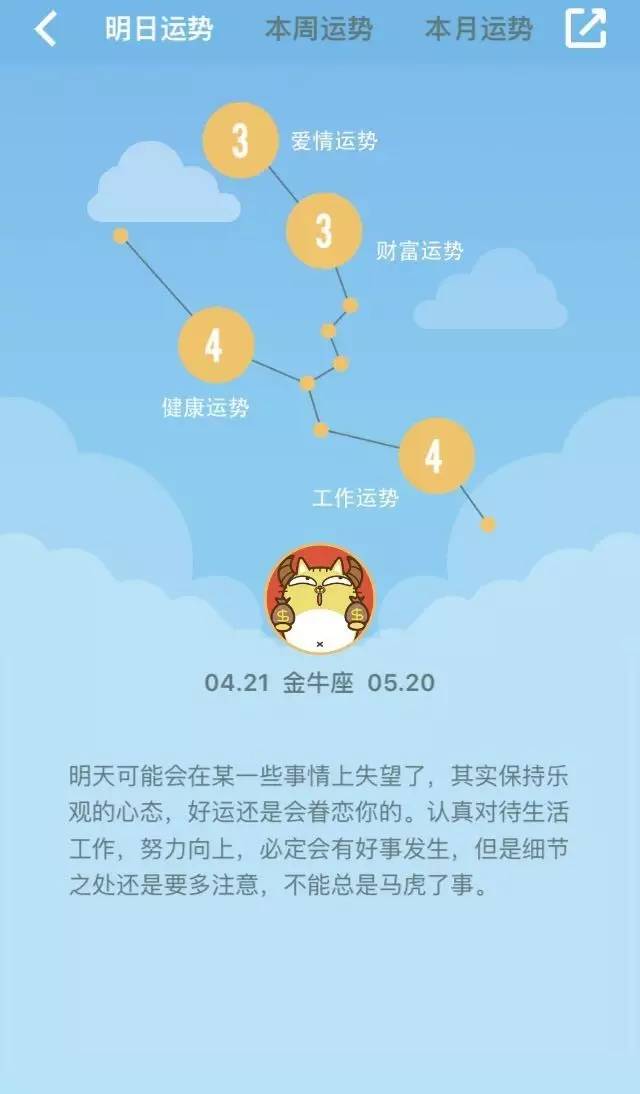The width and height of the screenshot is (640, 1094).
Task: Share this horoscope via the top-right share icon
Action: point(585,28)
